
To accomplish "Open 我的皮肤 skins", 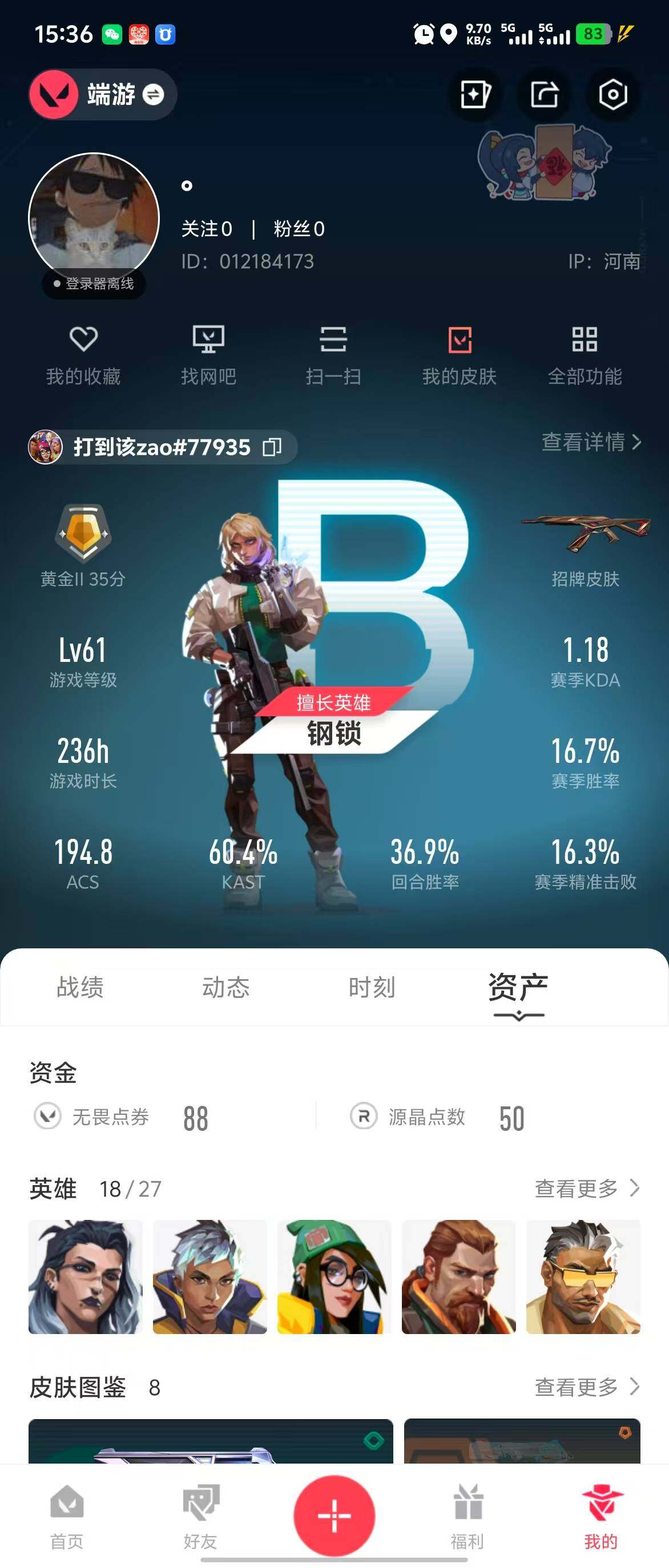I will tap(460, 355).
